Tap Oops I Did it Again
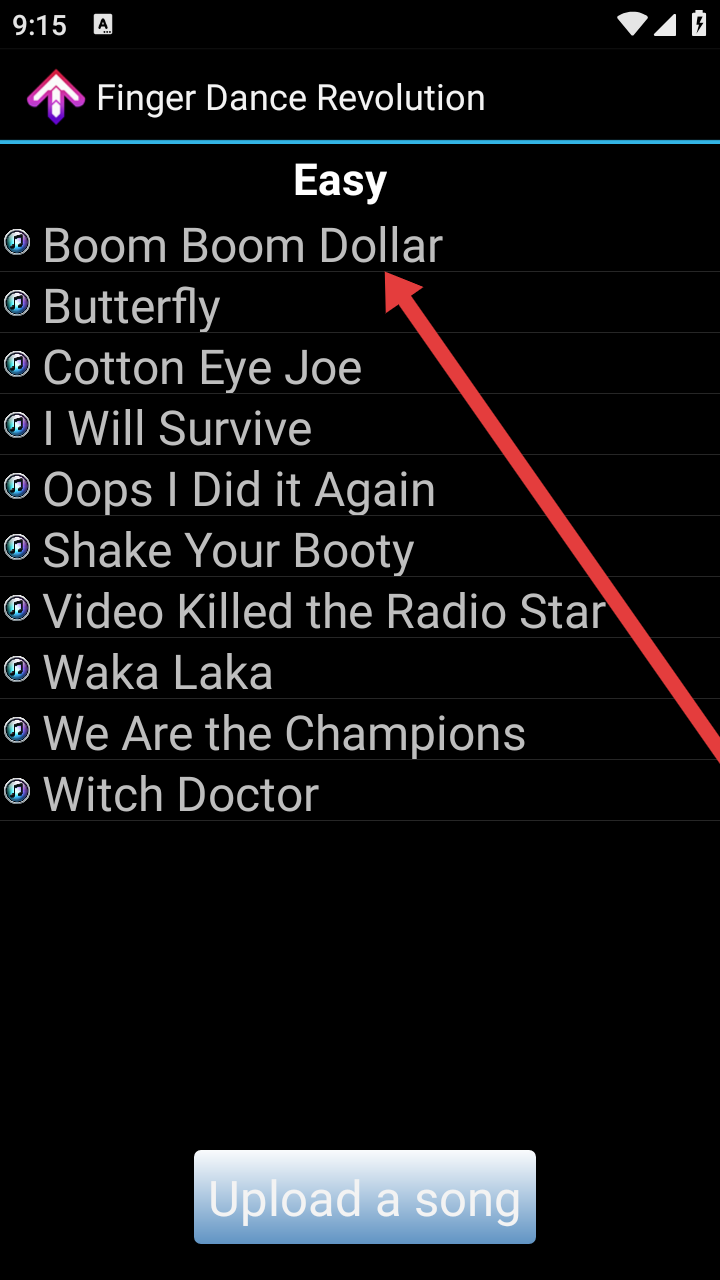Viewport: 720px width, 1280px height. coord(239,490)
